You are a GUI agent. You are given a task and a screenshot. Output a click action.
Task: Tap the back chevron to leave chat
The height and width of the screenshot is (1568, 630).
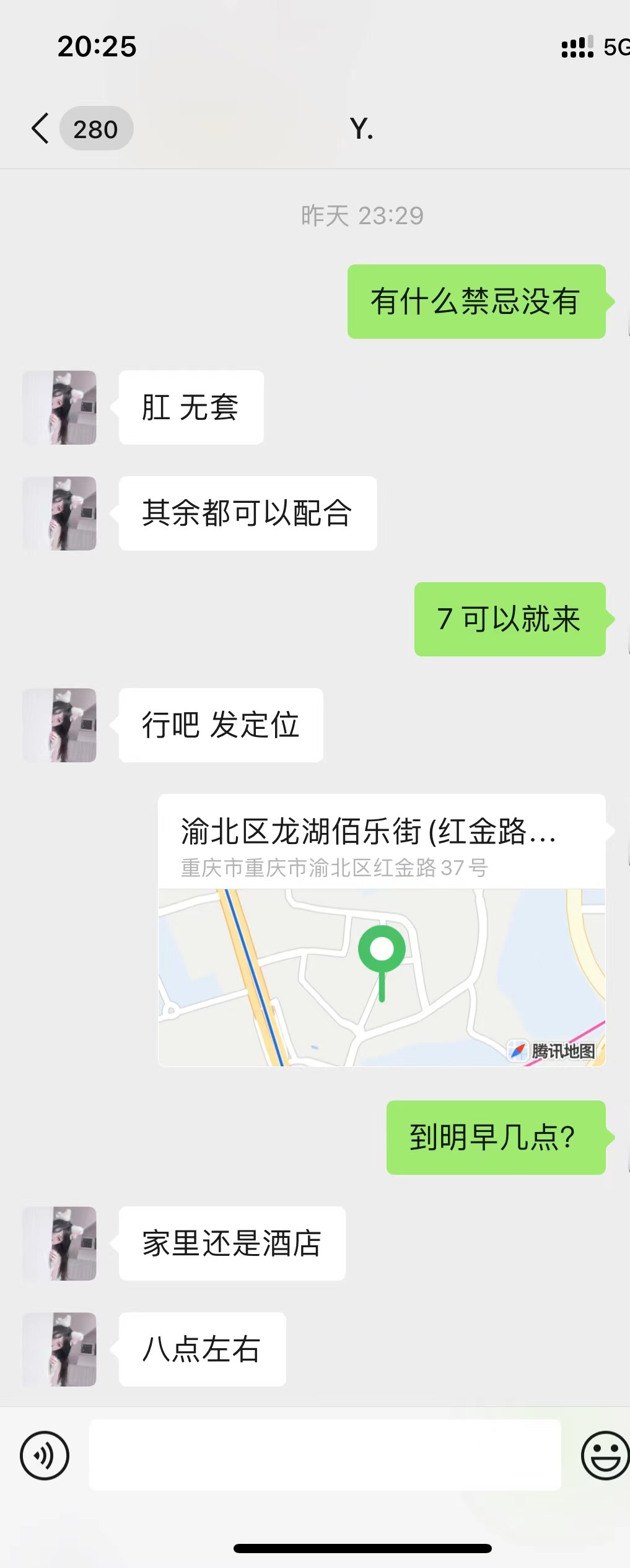(x=39, y=128)
